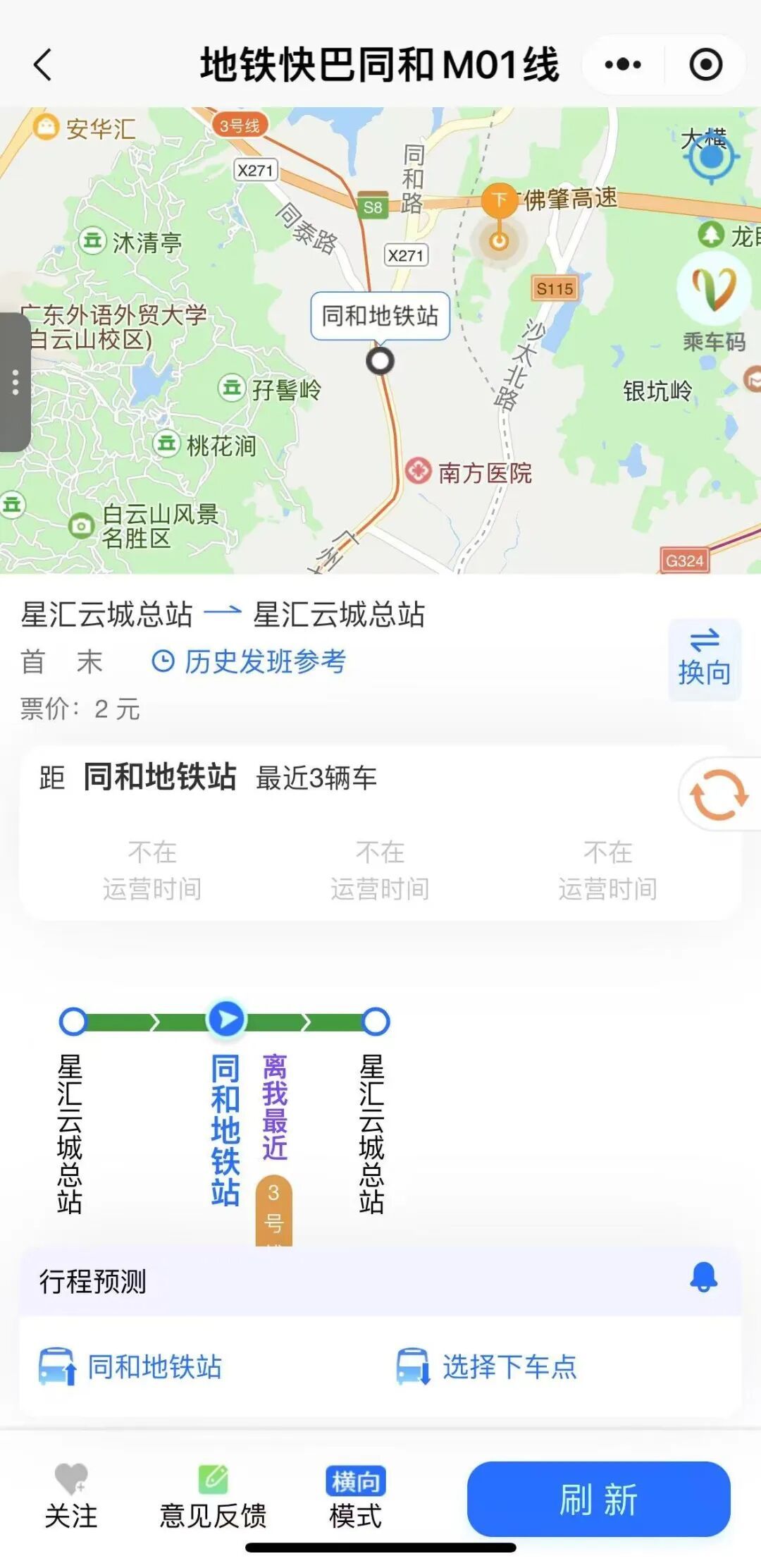
Task: Tap the 同和地铁站 marker on the map
Action: pos(380,360)
